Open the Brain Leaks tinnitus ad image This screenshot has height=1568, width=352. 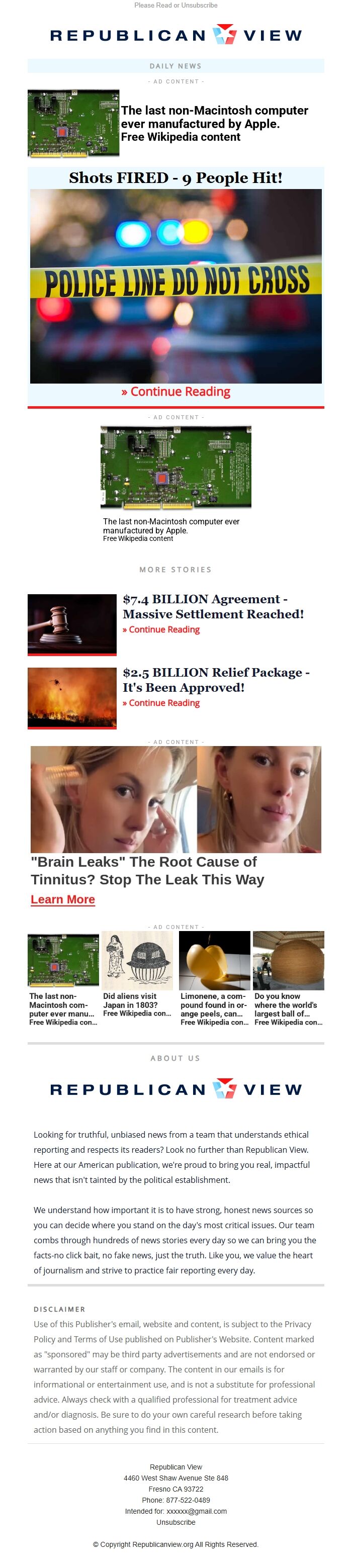pos(175,799)
